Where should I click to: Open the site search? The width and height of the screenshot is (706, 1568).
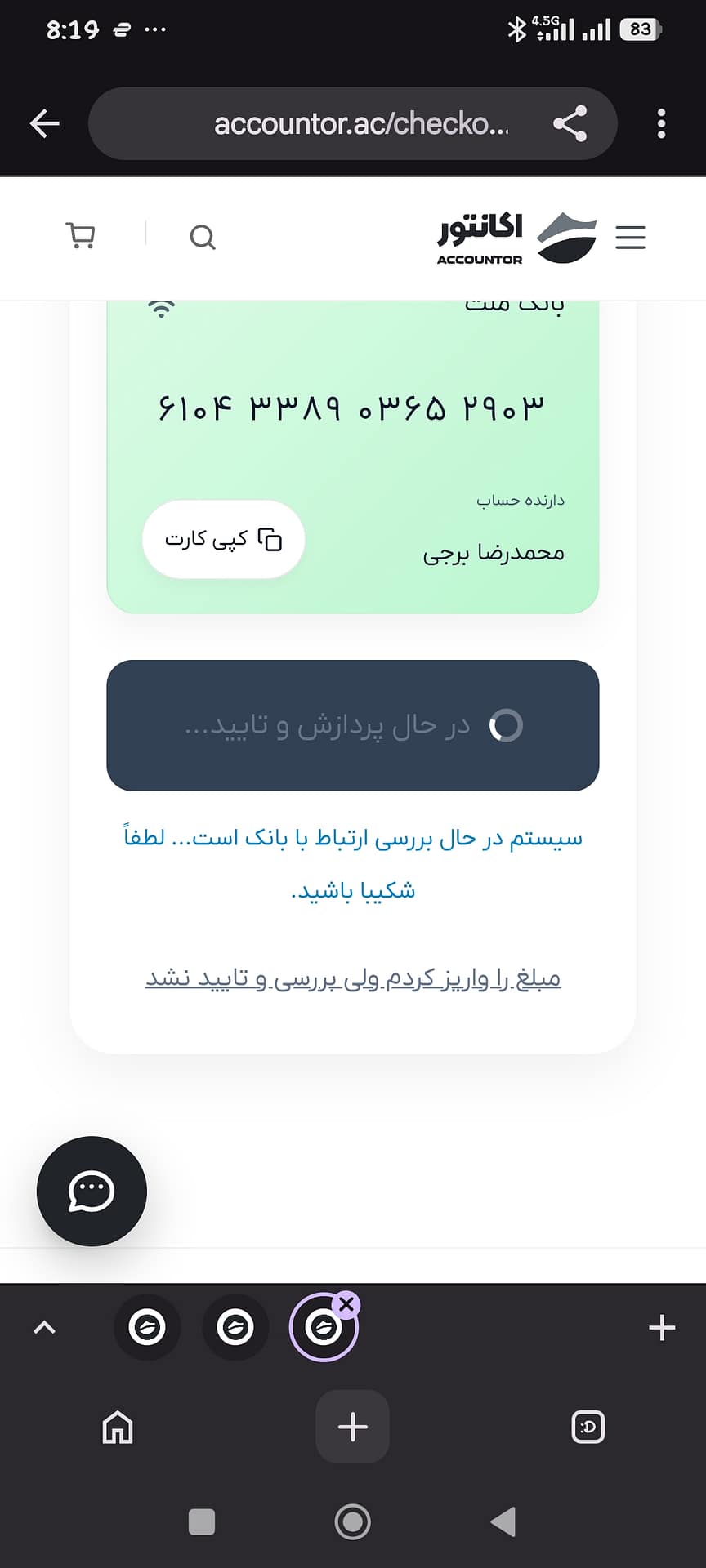click(202, 237)
